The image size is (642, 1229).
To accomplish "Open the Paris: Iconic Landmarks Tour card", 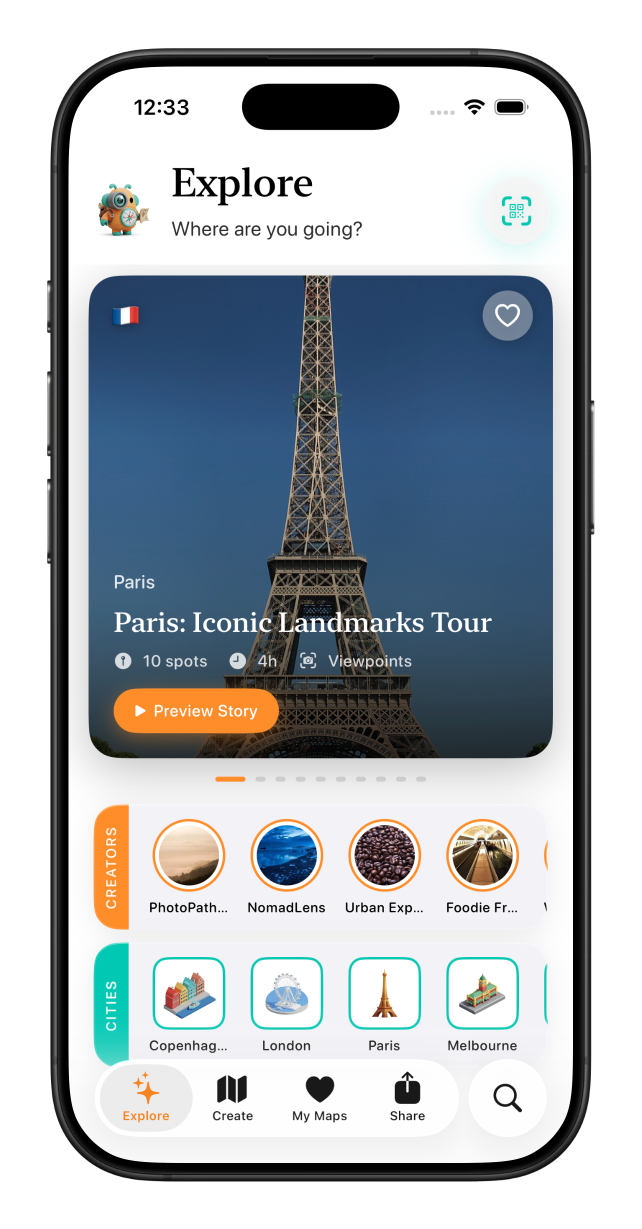I will tap(320, 500).
